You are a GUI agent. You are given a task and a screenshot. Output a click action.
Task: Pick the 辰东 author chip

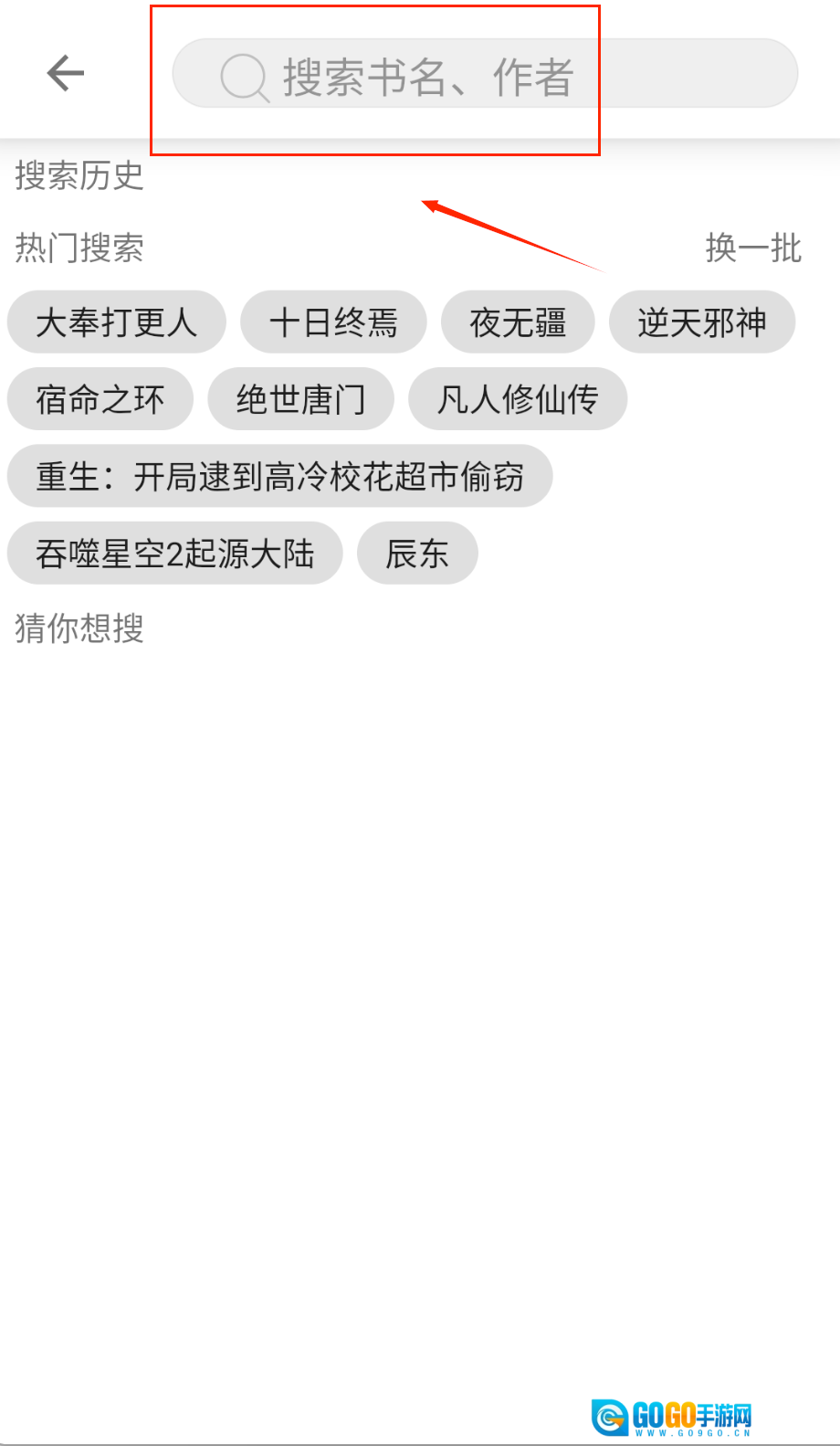(417, 553)
